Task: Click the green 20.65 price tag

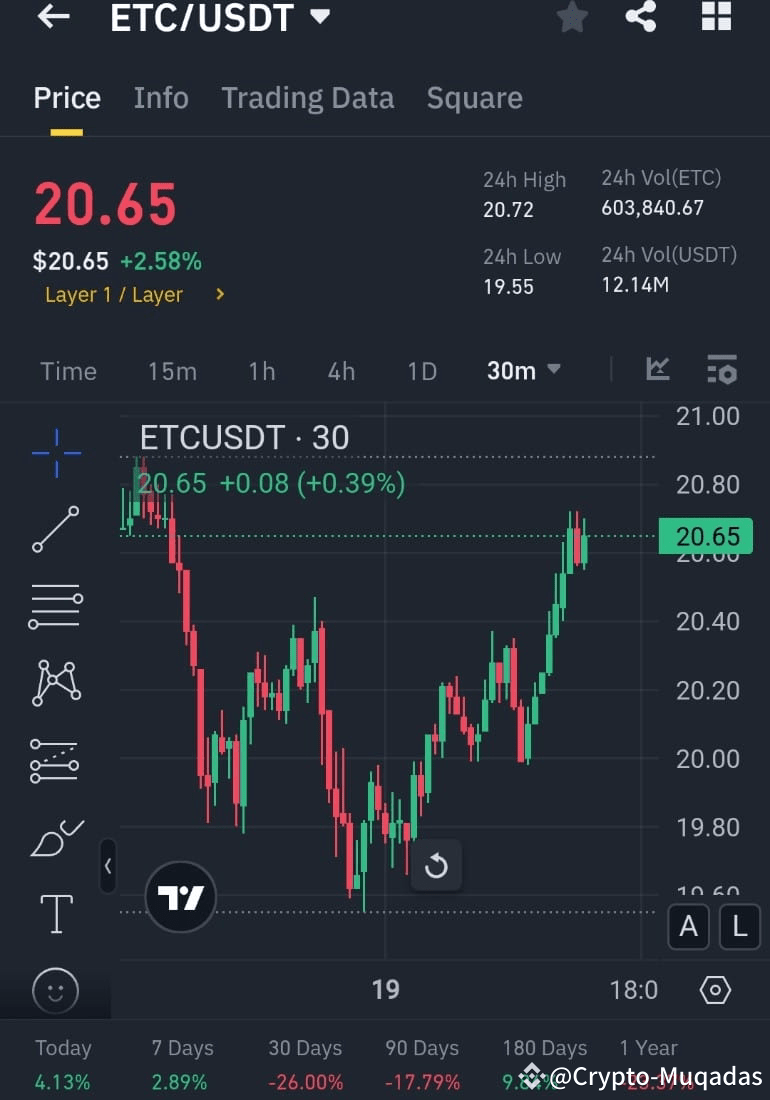Action: pyautogui.click(x=705, y=536)
